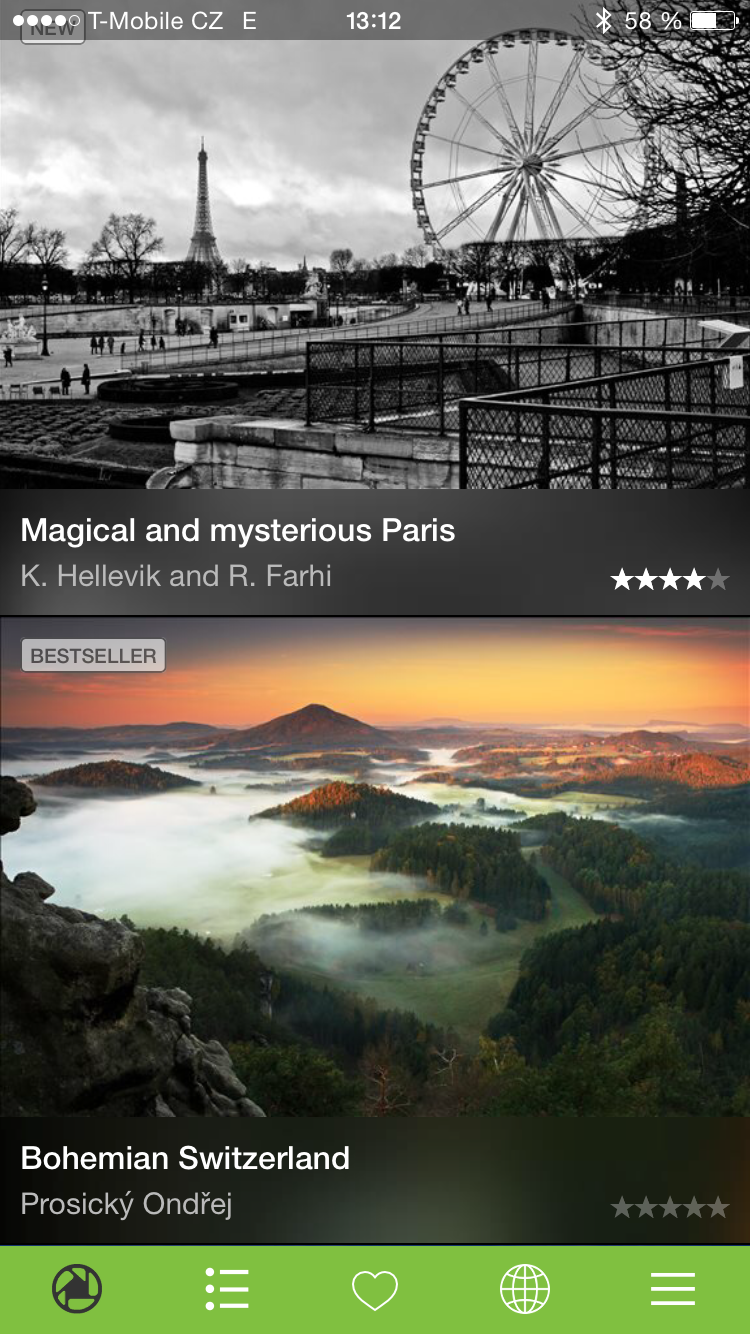The image size is (750, 1334).
Task: Switch to the camera shutter tab
Action: coord(77,1289)
